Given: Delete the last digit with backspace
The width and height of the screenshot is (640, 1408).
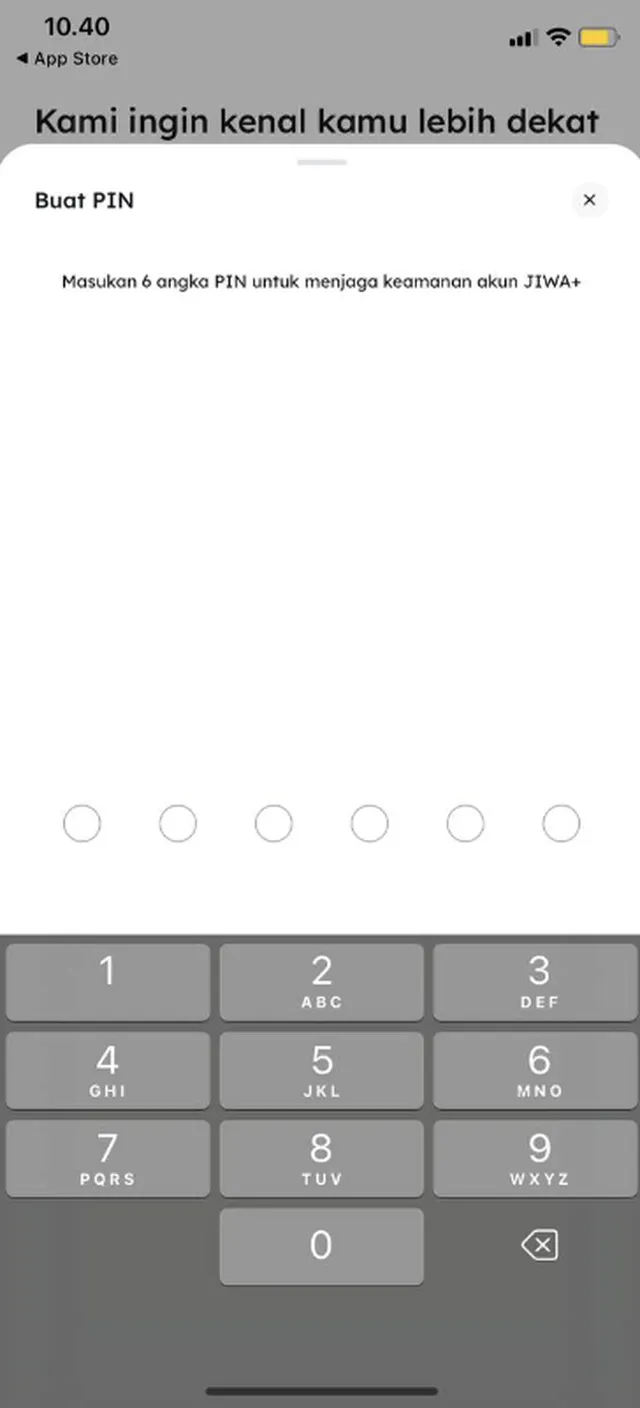Looking at the screenshot, I should pos(539,1245).
